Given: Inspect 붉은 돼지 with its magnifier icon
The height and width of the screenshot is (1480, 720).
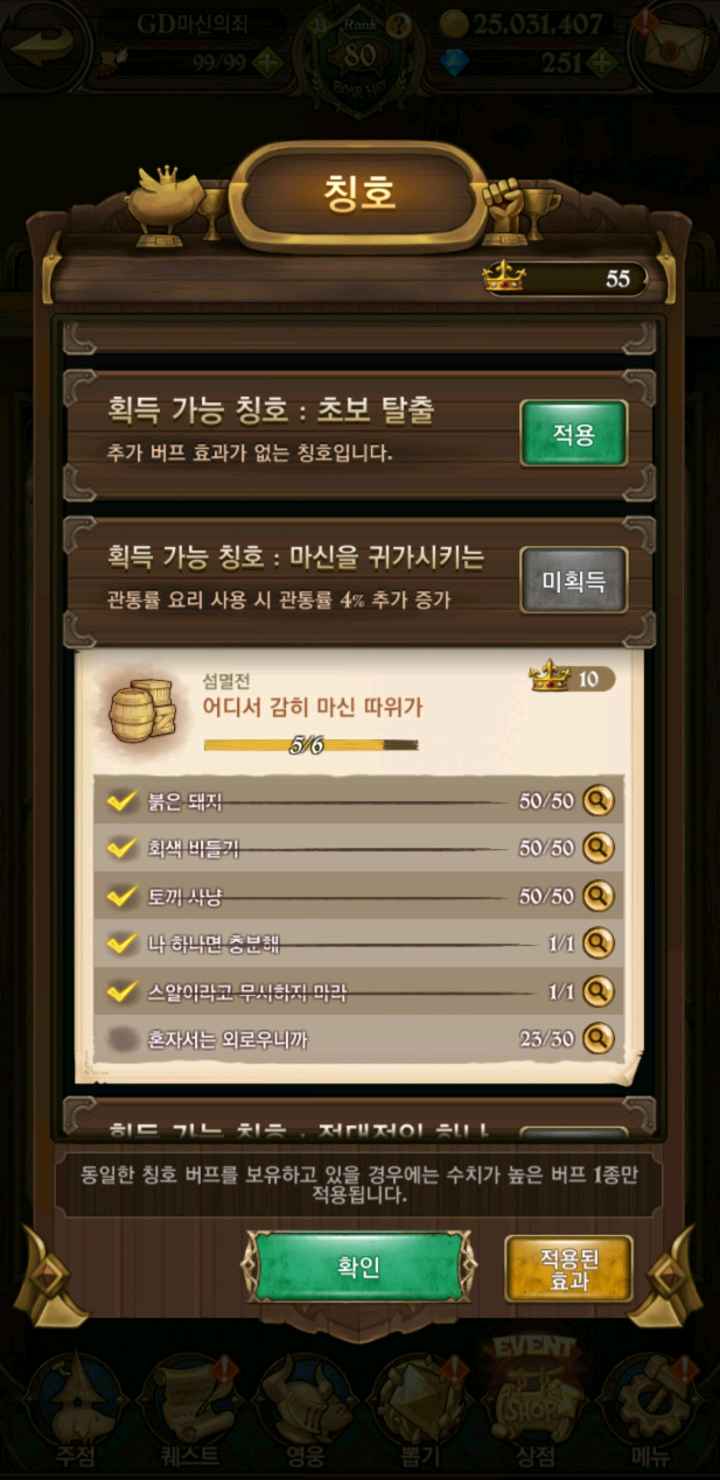Looking at the screenshot, I should pos(598,800).
